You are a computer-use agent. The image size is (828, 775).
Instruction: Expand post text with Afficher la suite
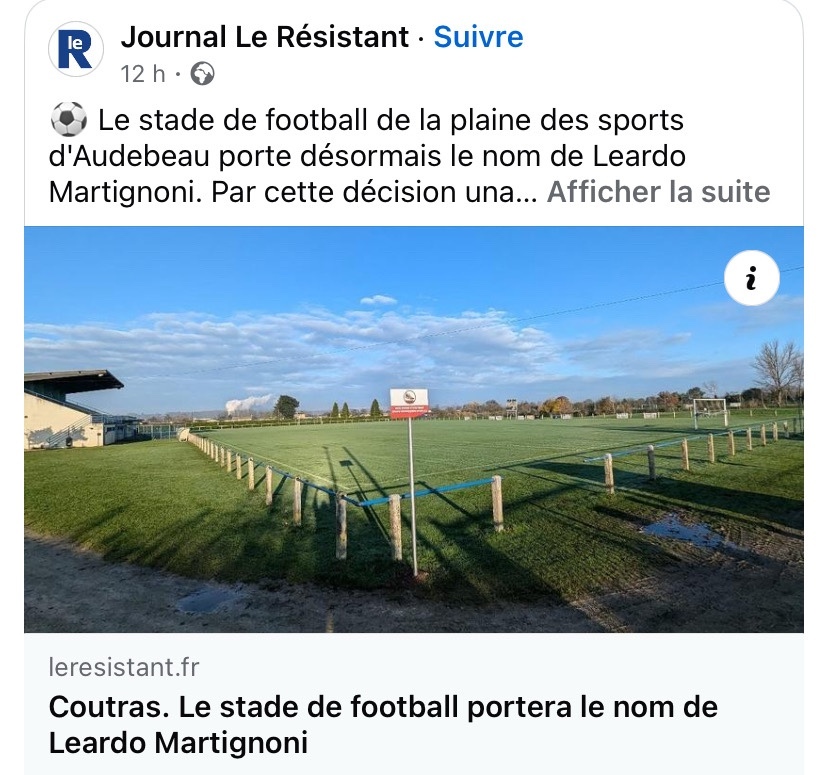click(x=658, y=191)
